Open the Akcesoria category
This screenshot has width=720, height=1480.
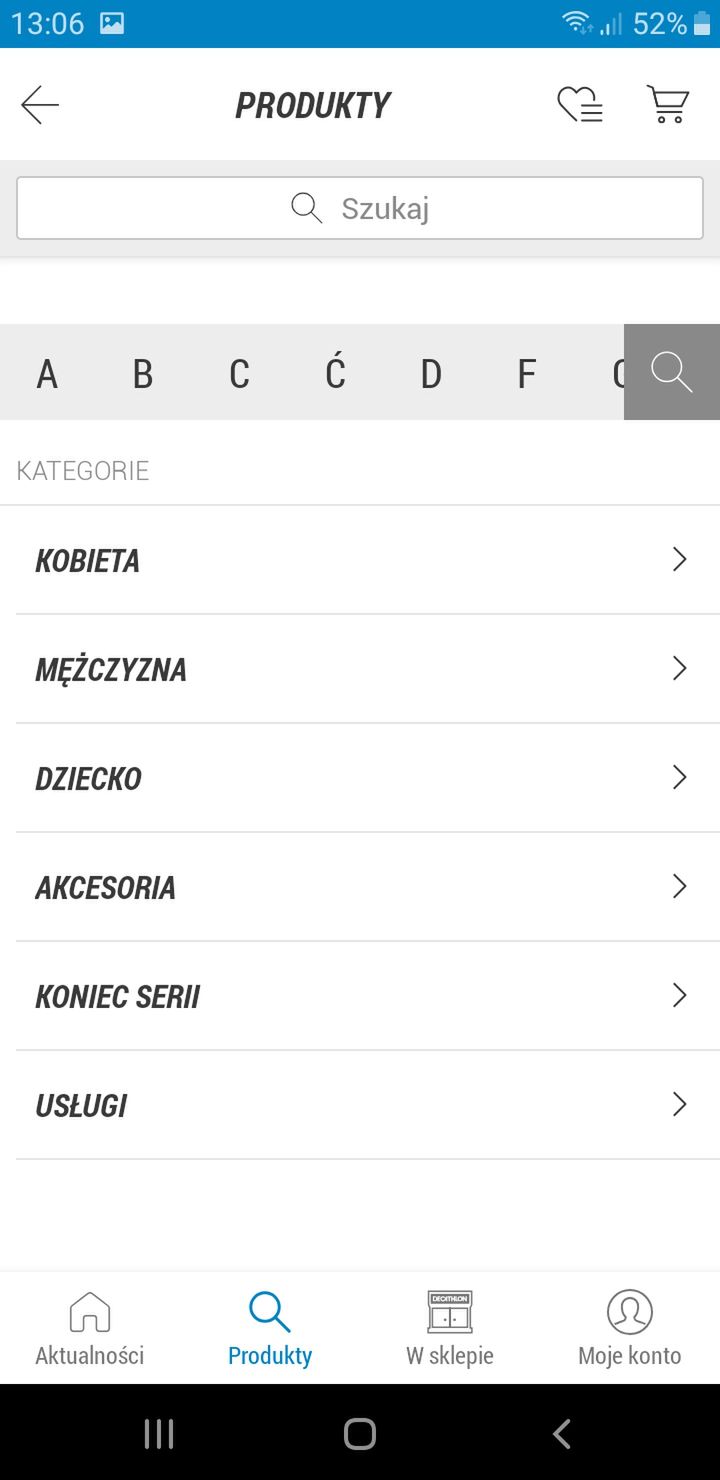coord(360,887)
